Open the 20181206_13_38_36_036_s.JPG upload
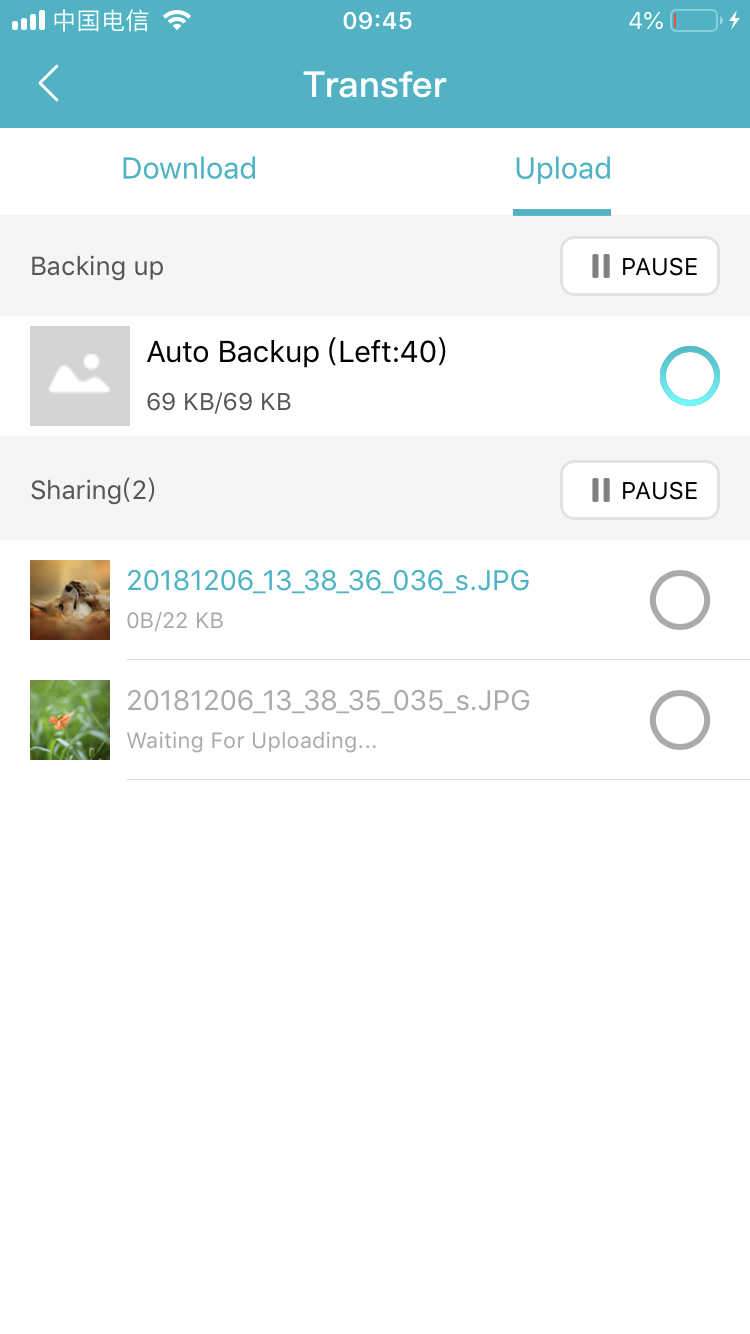The image size is (750, 1334). coord(375,600)
